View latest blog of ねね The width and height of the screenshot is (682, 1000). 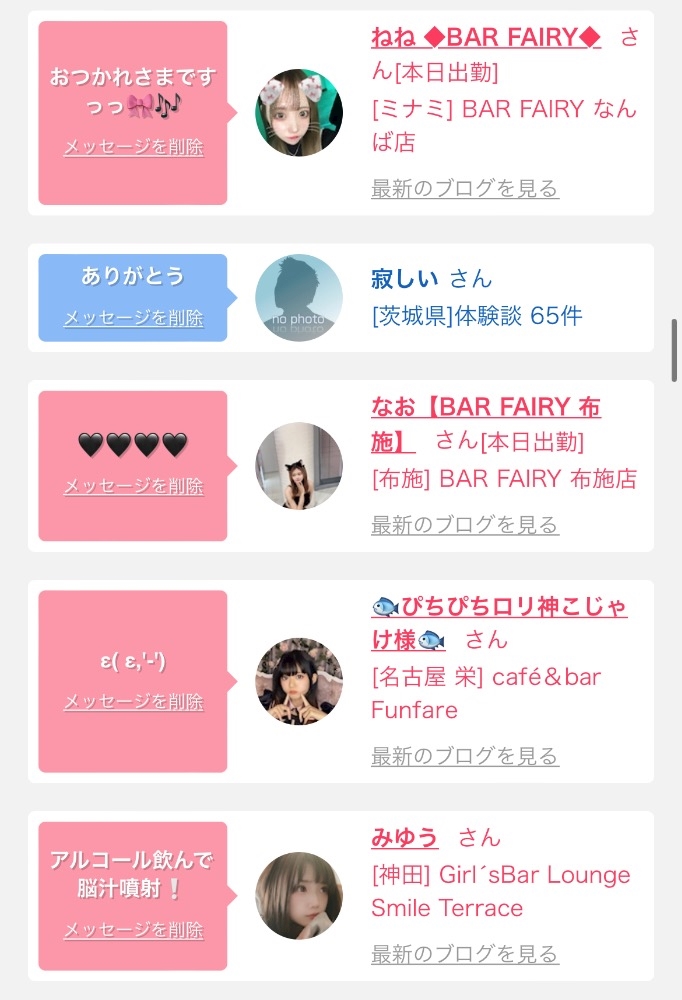(x=464, y=188)
